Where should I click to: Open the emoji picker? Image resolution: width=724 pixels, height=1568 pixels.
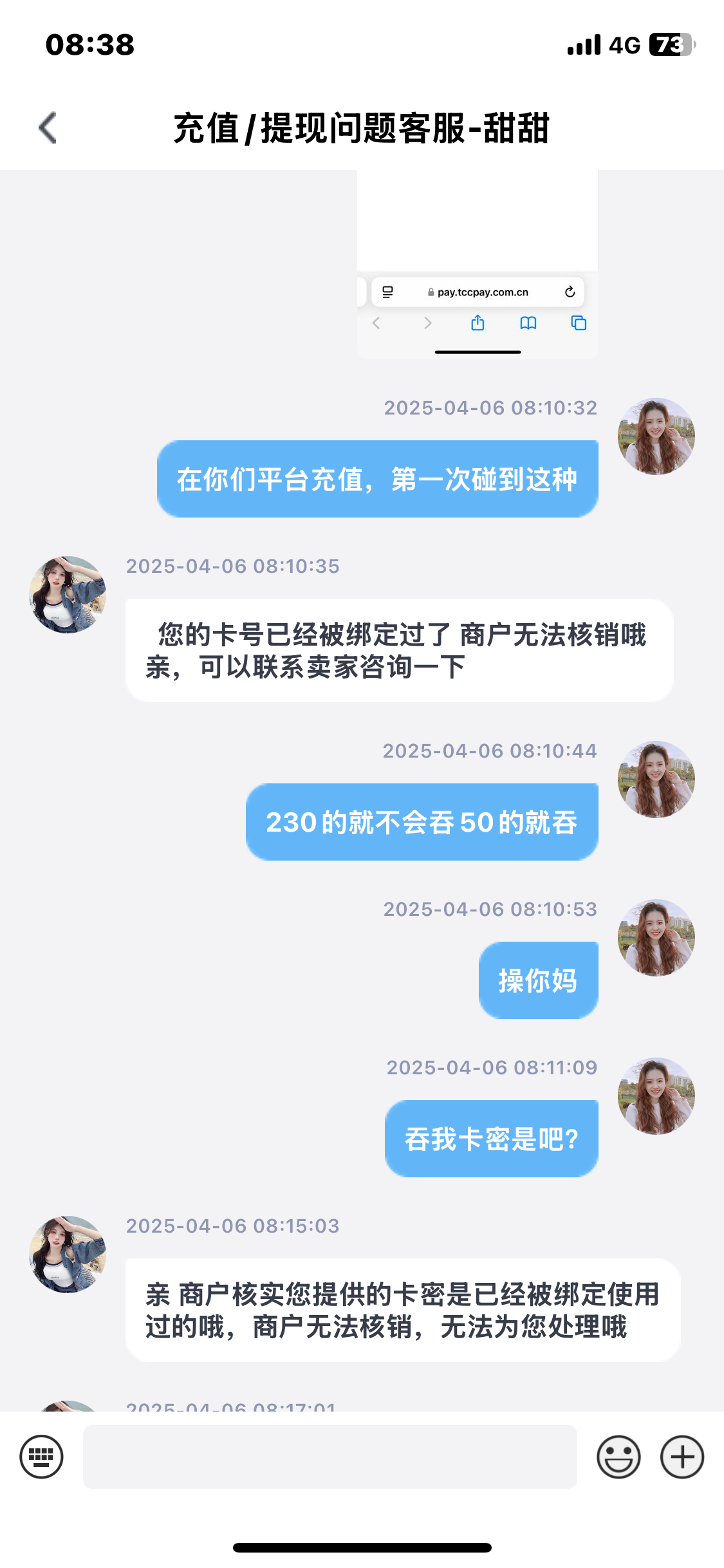pyautogui.click(x=618, y=1457)
